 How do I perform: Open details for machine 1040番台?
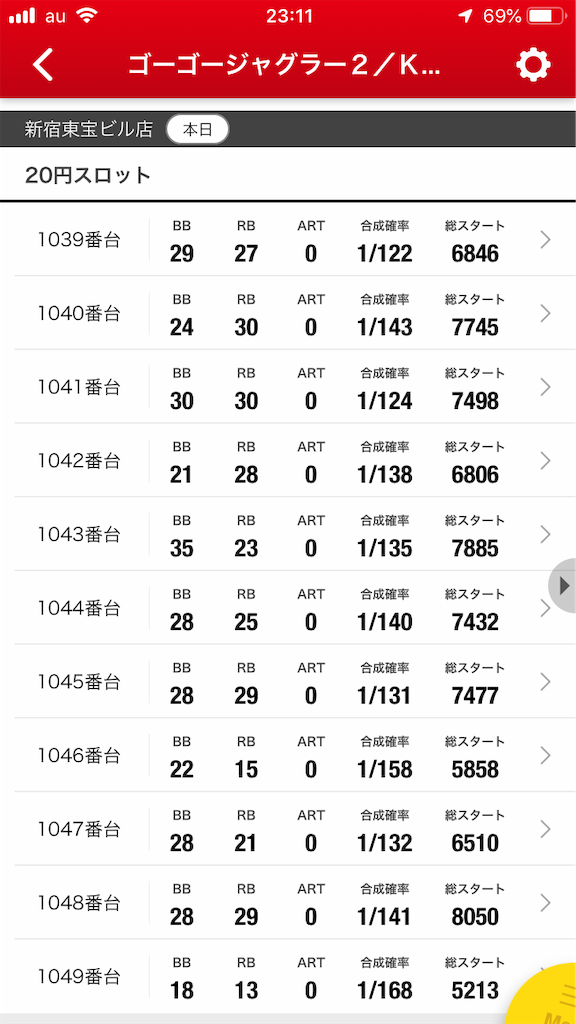click(x=288, y=313)
